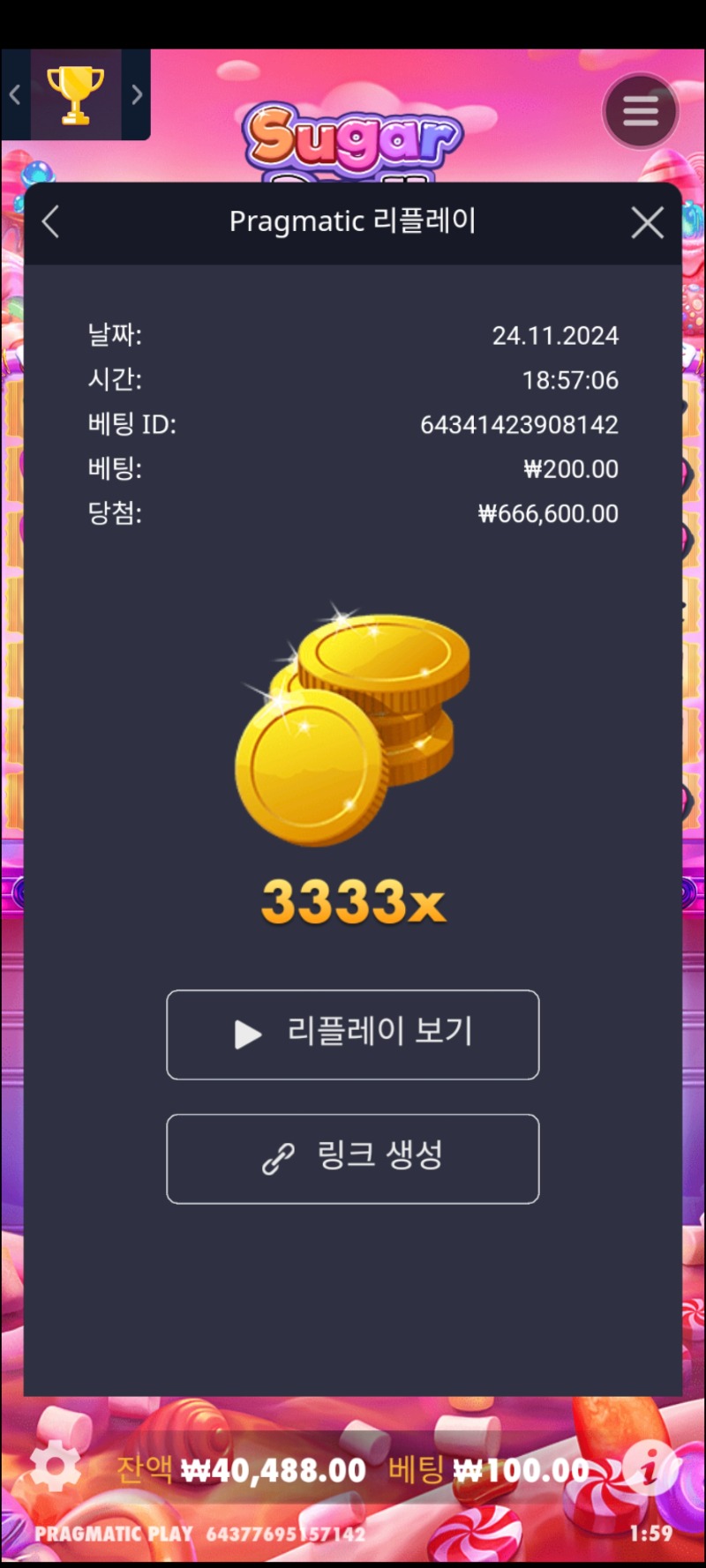Image resolution: width=706 pixels, height=1568 pixels.
Task: Tap the left arrow beside the trophy
Action: (x=15, y=94)
